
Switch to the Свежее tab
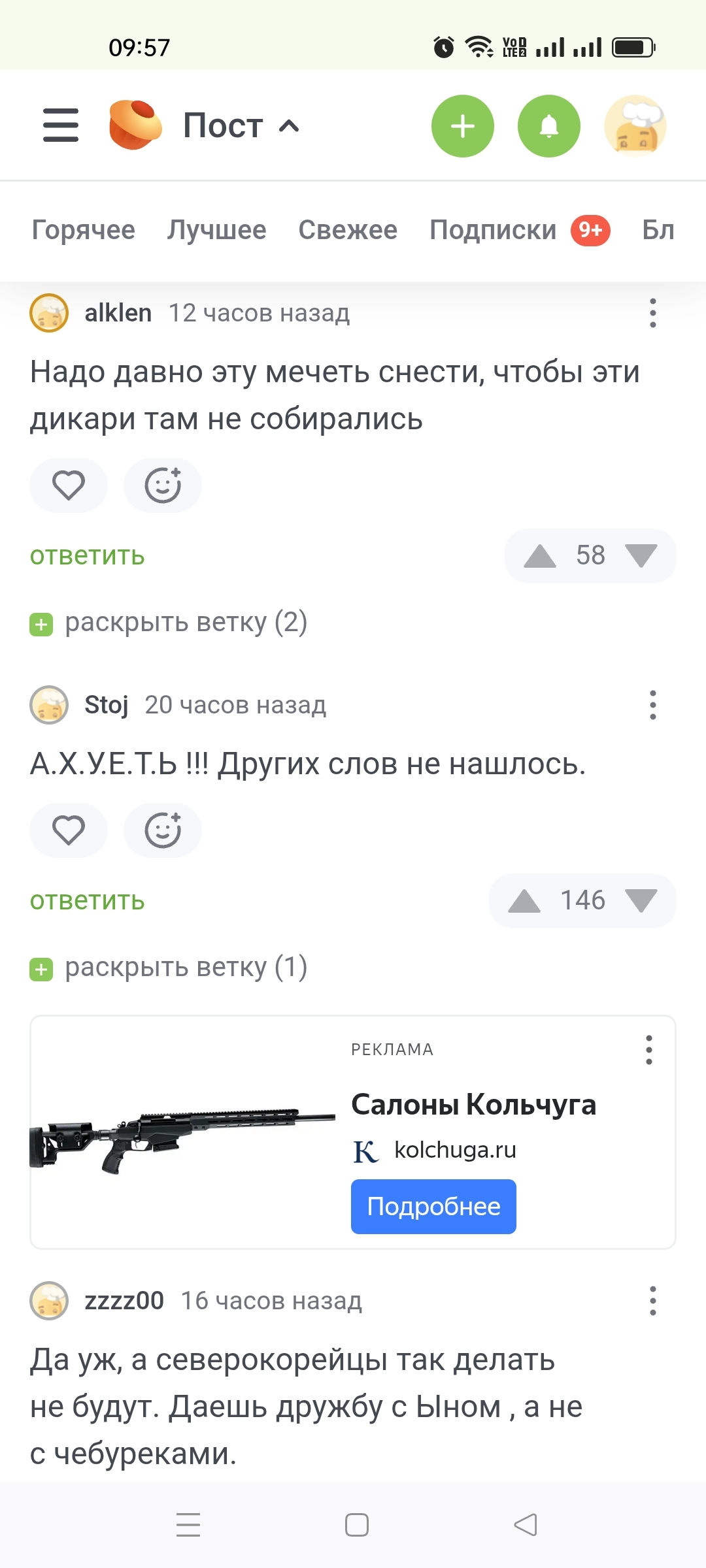click(348, 230)
